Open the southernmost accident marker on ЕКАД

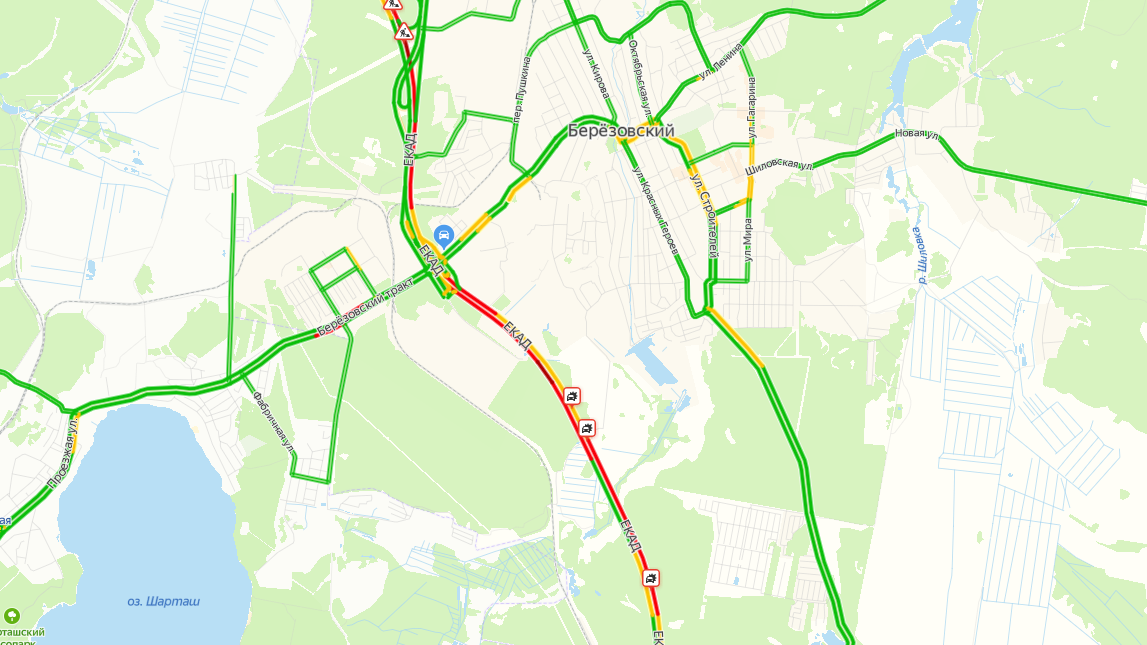coord(651,578)
